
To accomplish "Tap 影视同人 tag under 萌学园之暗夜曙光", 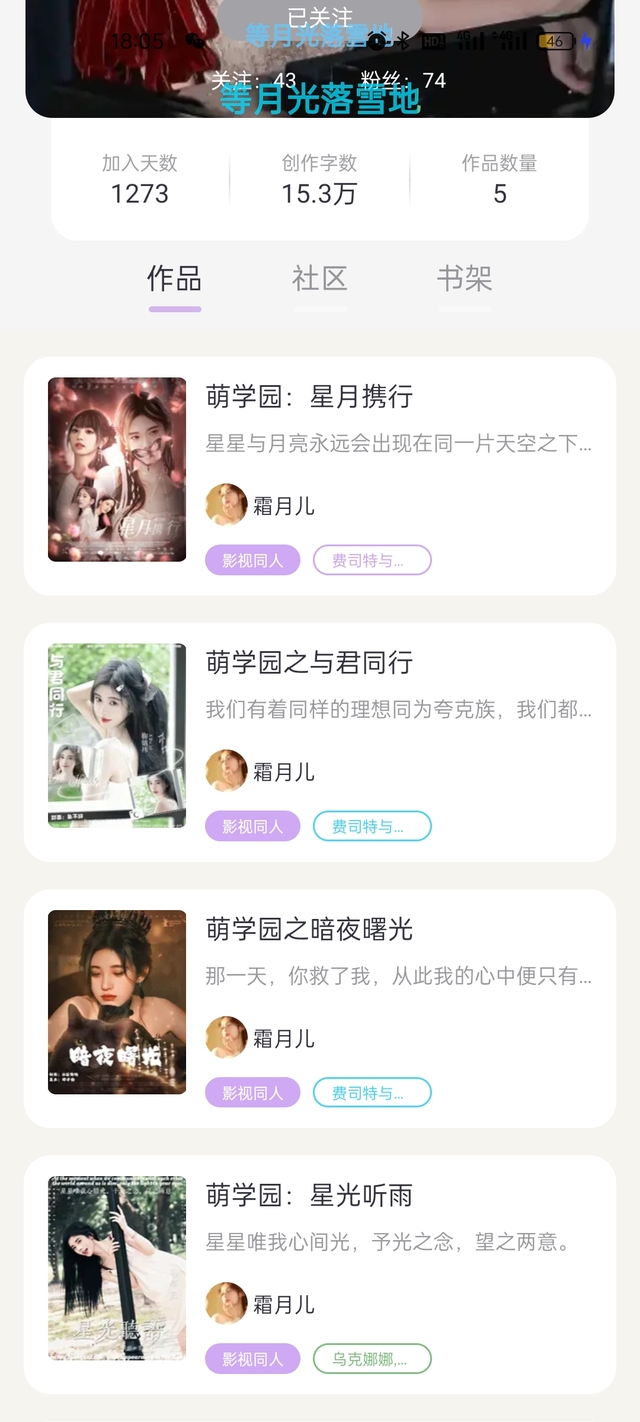I will pyautogui.click(x=253, y=1092).
